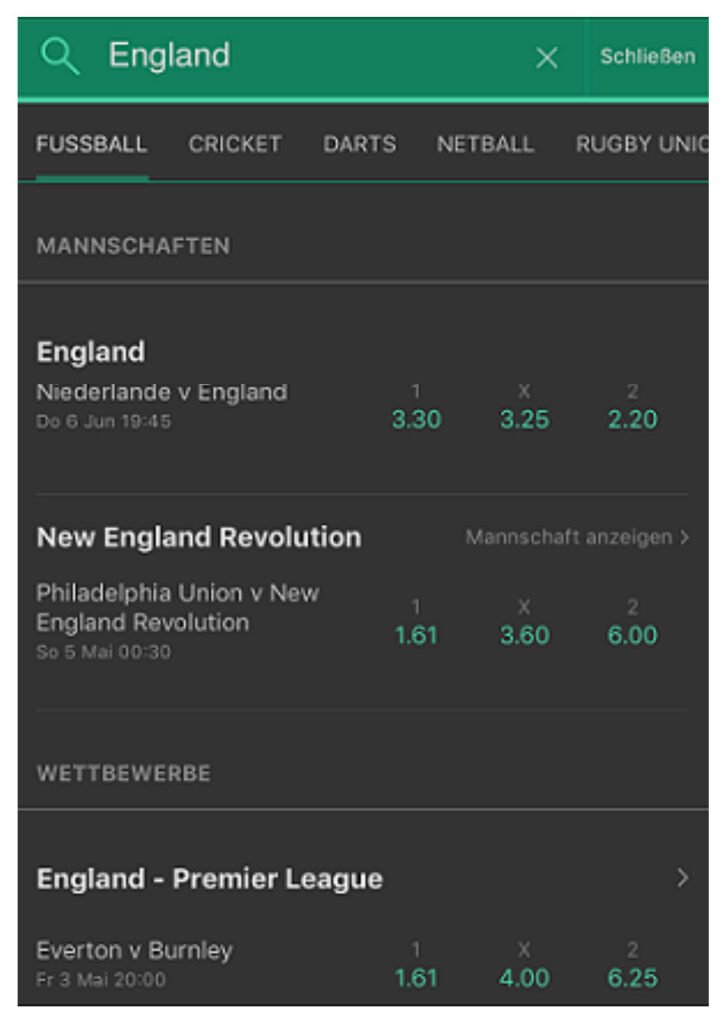Clear the England search text
728x1024 pixels.
546,58
